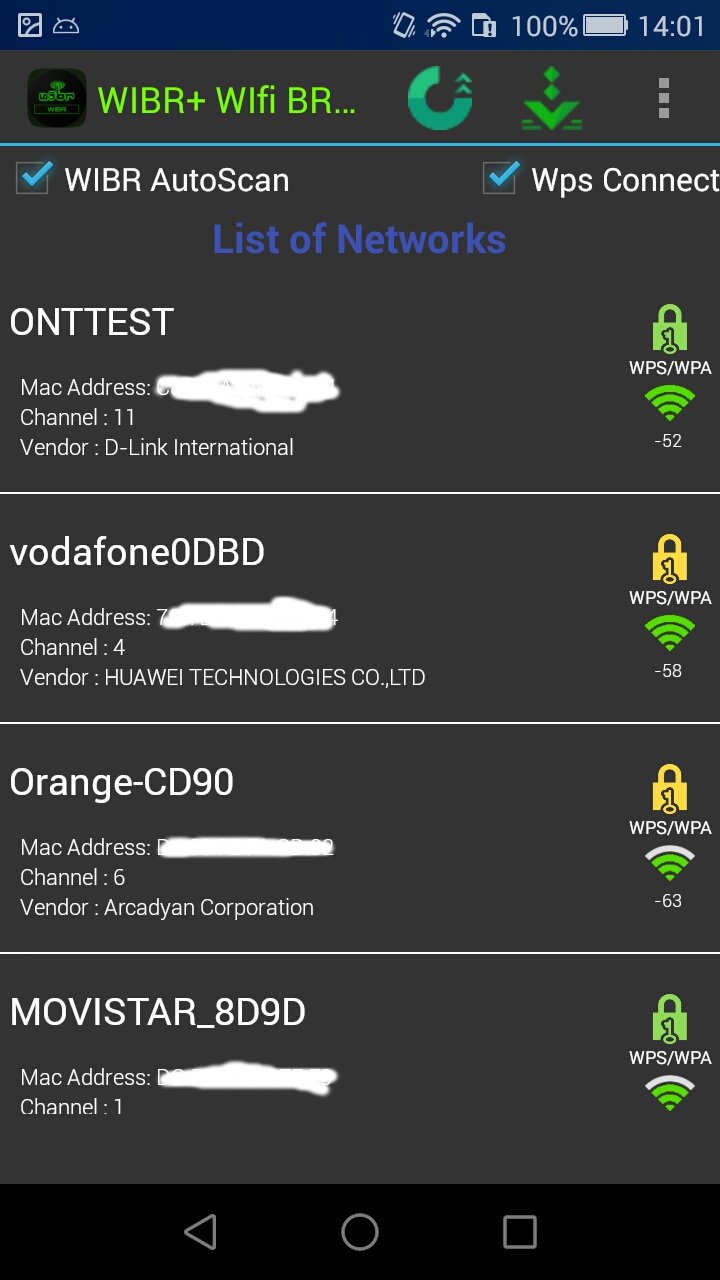Uncheck the WIBR AutoScan checkbox
This screenshot has height=1280, width=720.
coord(33,178)
